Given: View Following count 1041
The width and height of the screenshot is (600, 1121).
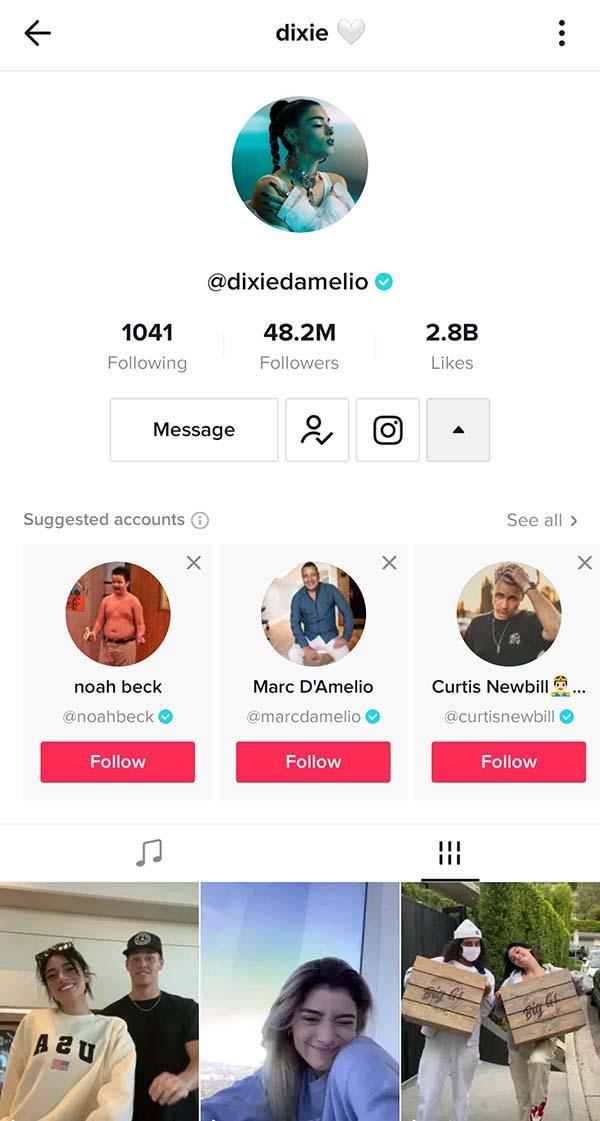Looking at the screenshot, I should coord(147,345).
